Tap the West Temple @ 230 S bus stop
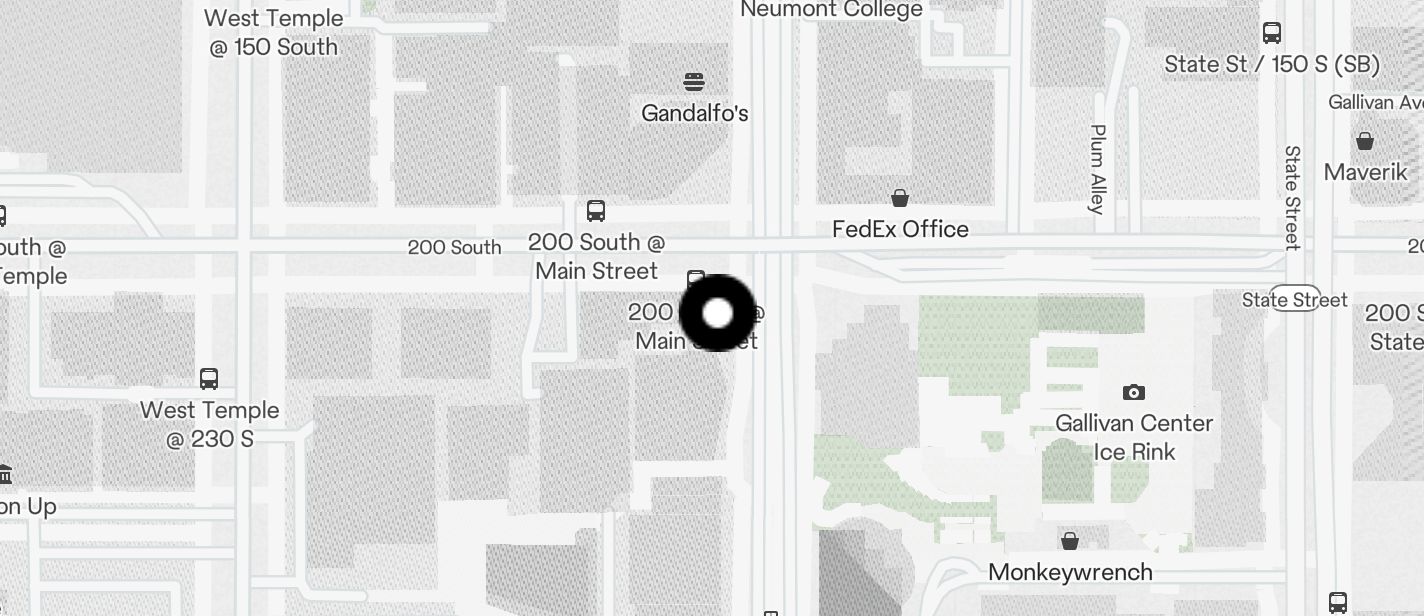This screenshot has height=616, width=1424. click(209, 379)
